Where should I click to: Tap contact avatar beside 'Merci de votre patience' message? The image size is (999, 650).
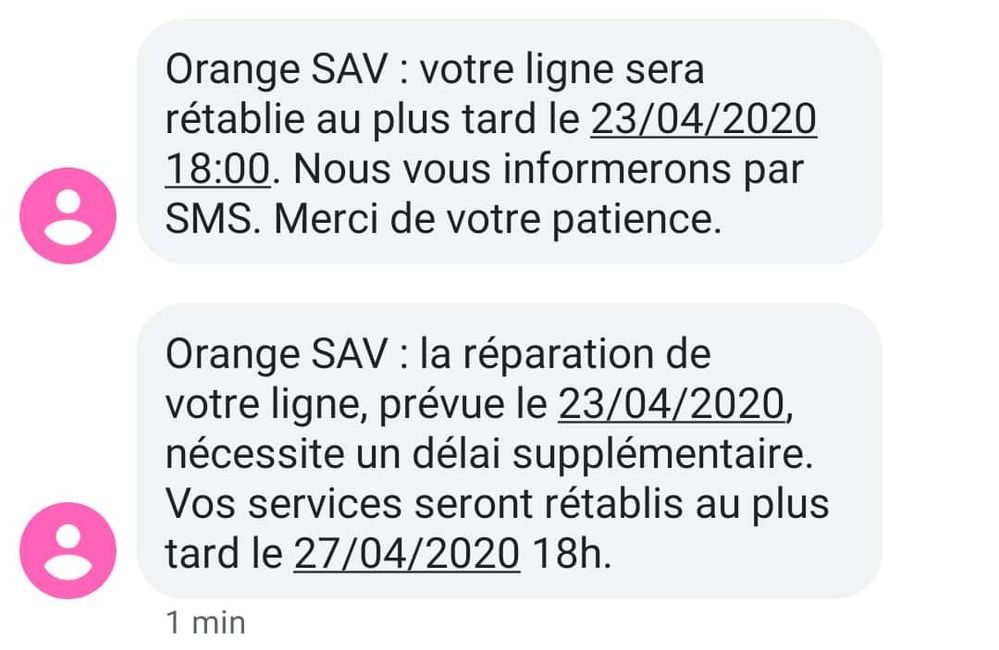(x=68, y=215)
